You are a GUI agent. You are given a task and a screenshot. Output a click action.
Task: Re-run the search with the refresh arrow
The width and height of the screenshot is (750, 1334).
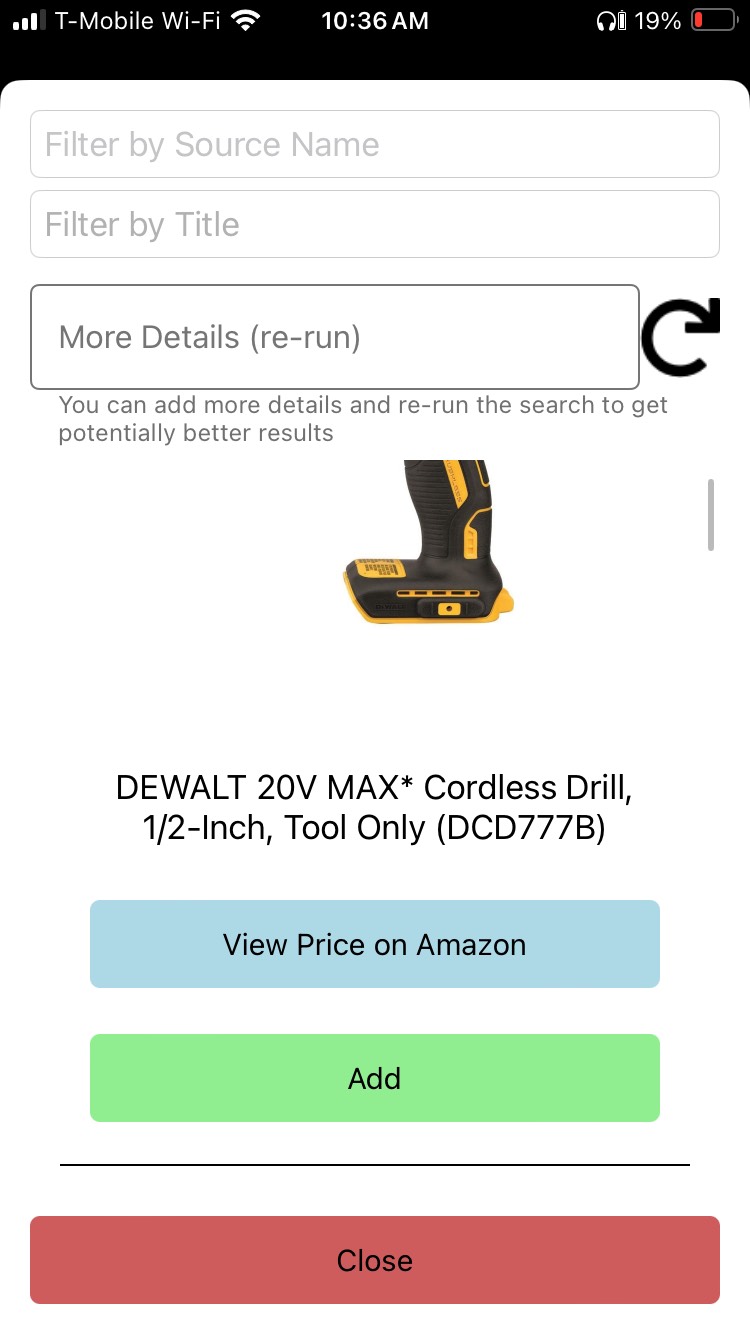click(x=680, y=337)
